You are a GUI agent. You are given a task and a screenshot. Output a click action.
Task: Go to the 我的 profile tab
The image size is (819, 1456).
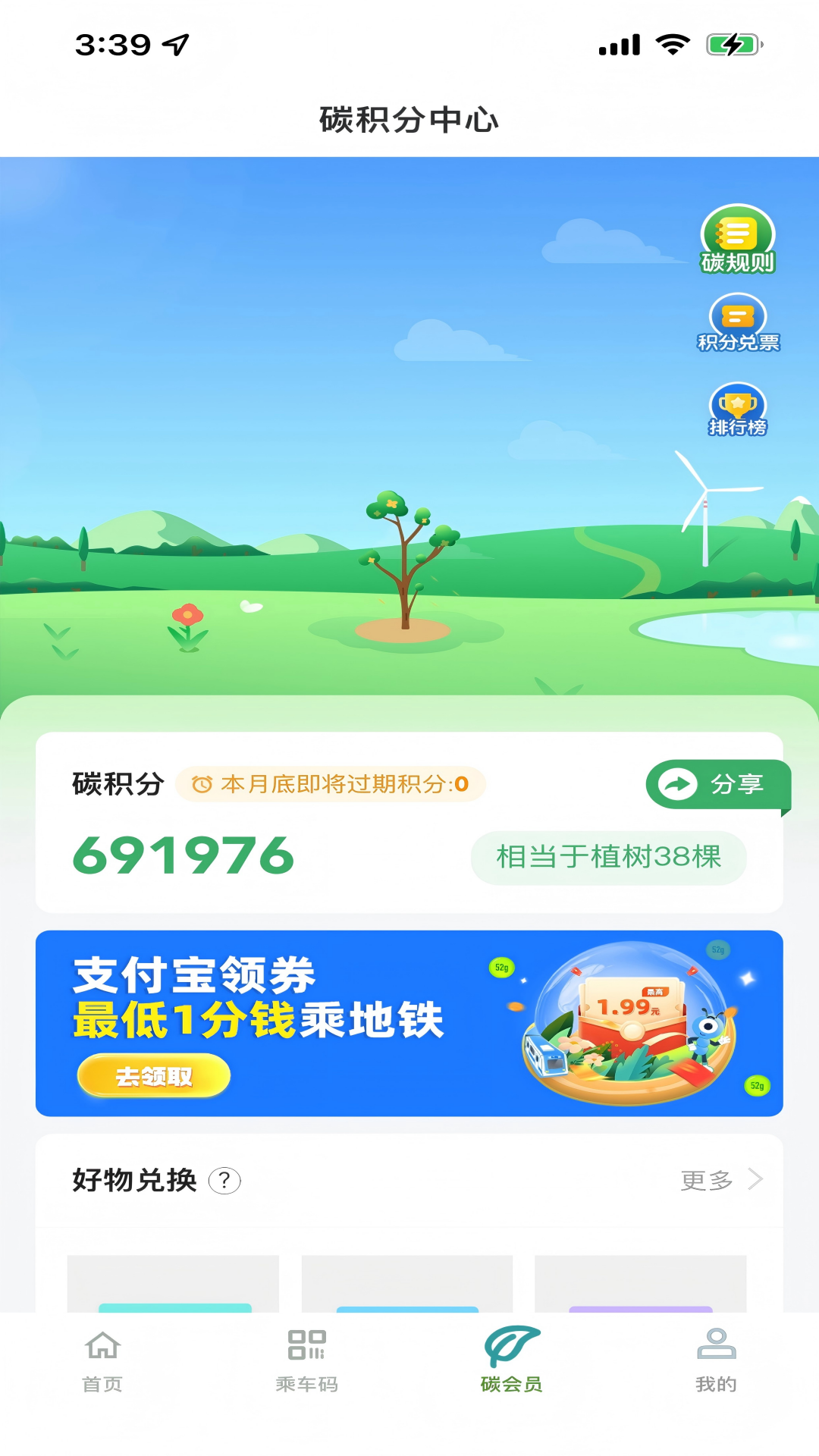[x=716, y=1361]
